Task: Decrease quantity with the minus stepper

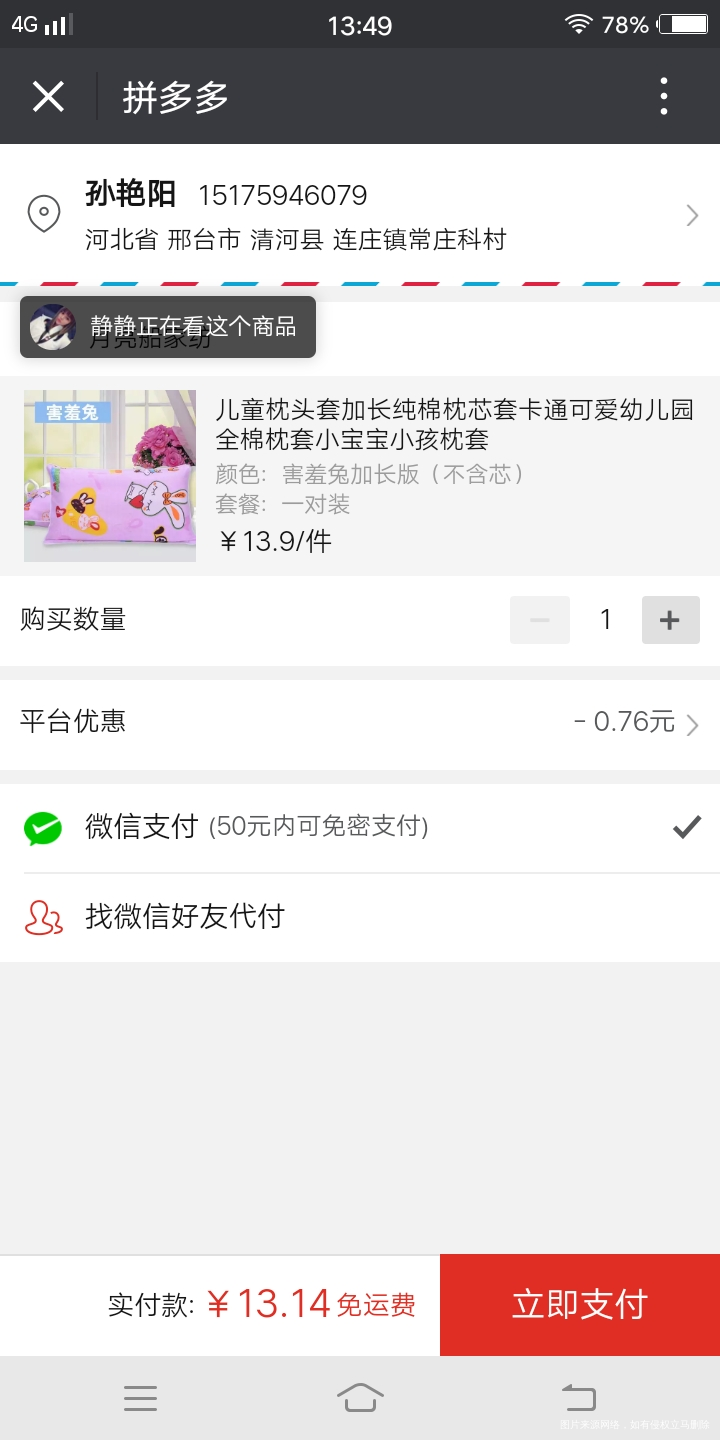Action: [x=539, y=619]
